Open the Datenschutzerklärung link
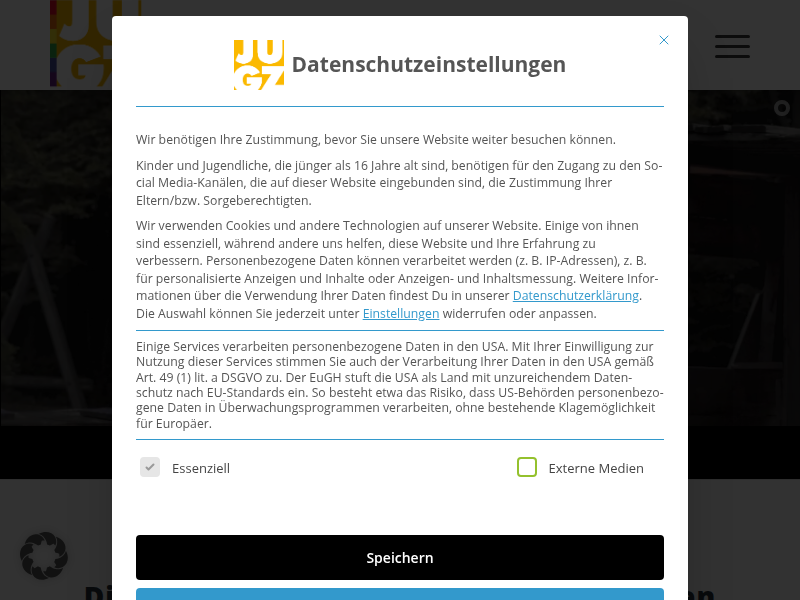The width and height of the screenshot is (800, 600). pos(576,296)
